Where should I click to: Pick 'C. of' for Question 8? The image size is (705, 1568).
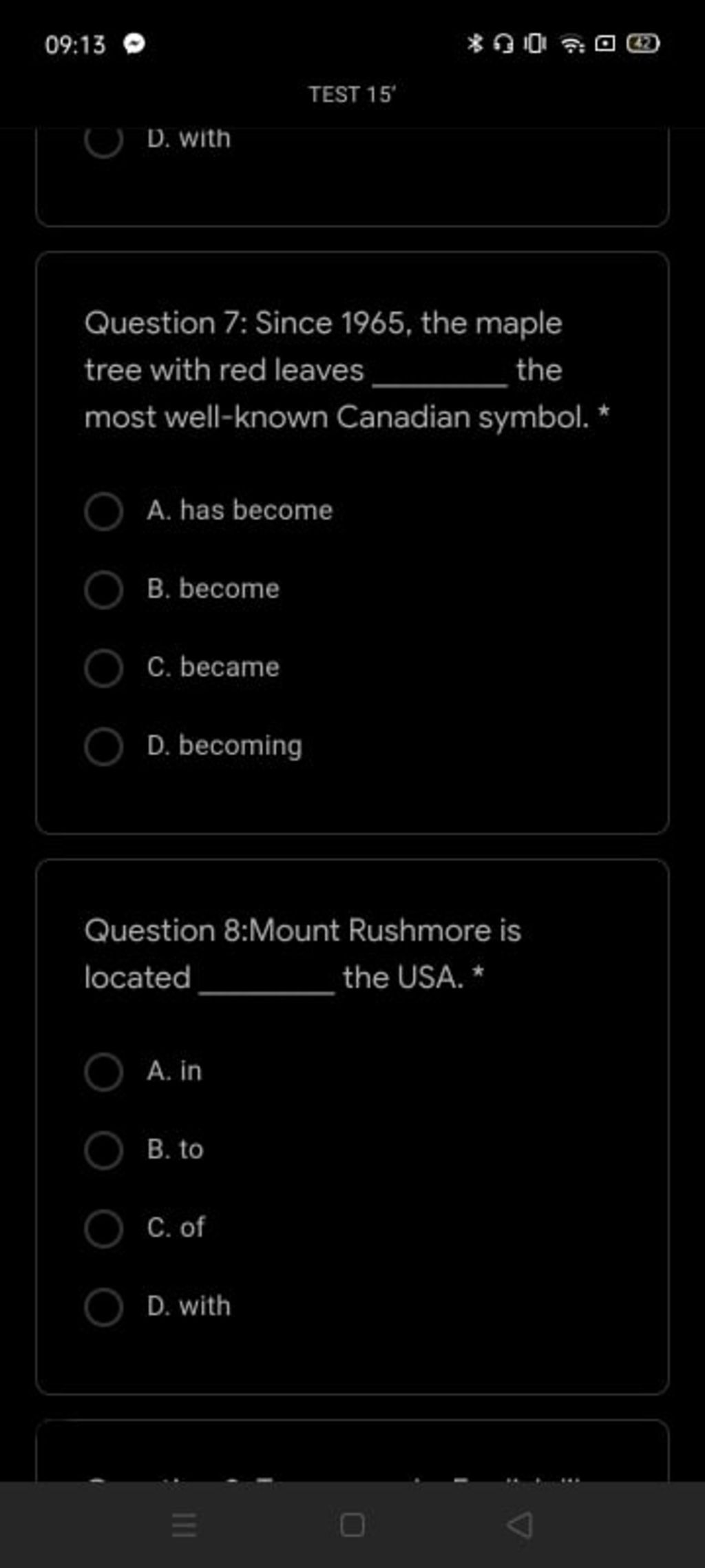tap(104, 1228)
